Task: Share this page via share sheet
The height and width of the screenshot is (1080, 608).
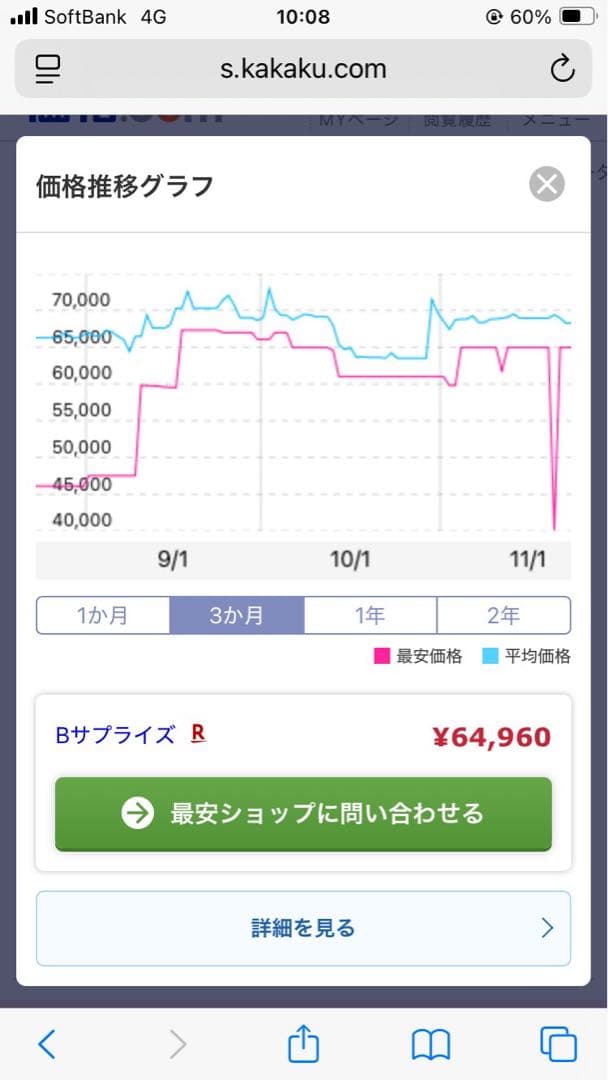Action: 303,1044
